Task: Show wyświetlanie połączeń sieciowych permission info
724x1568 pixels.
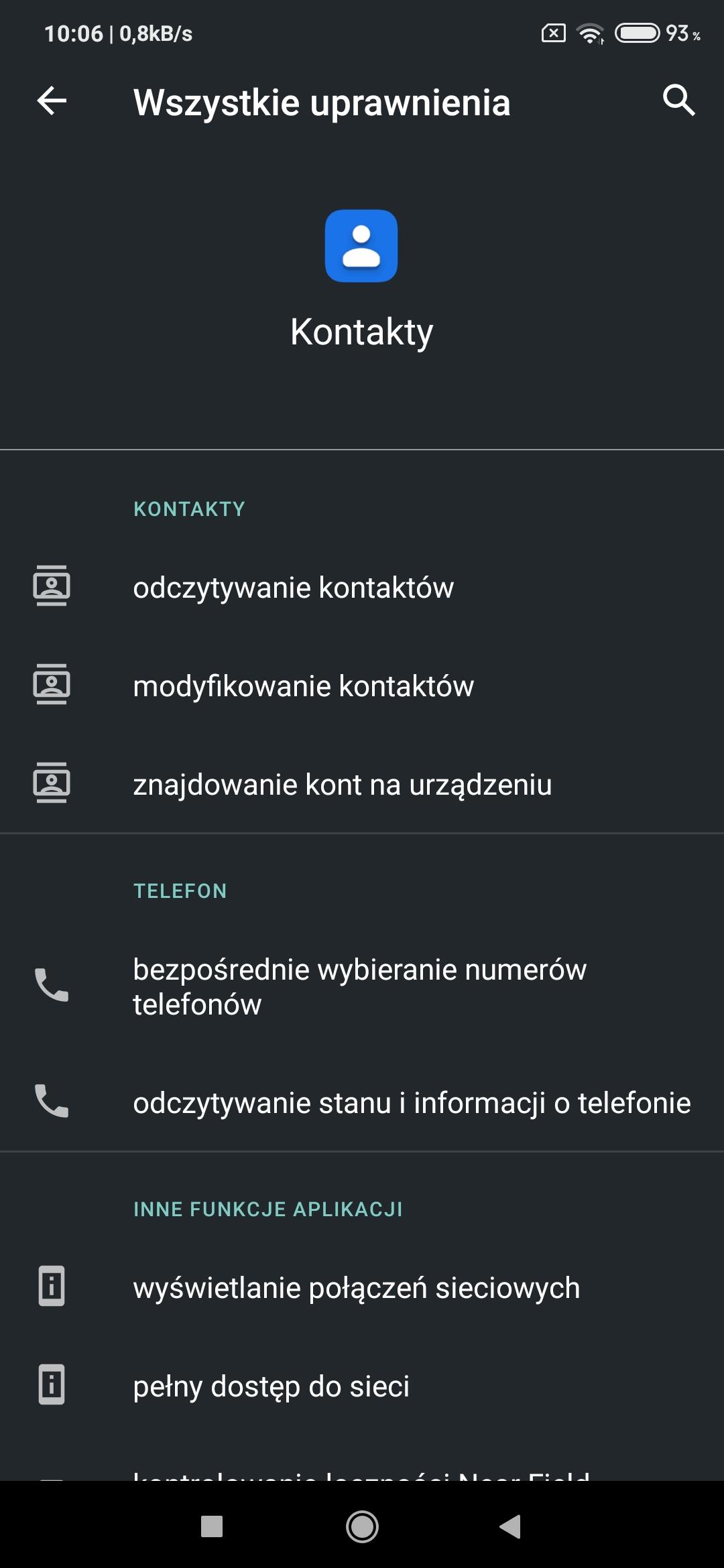Action: 356,1288
